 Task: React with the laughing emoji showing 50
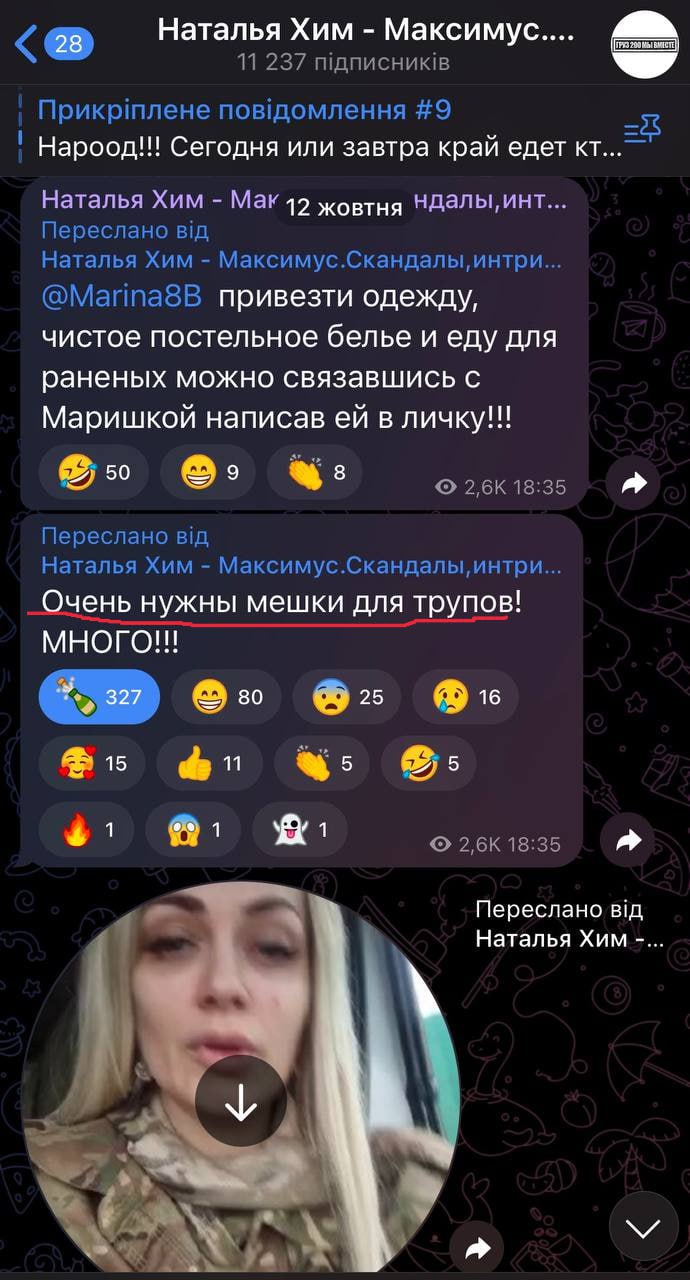pos(95,472)
